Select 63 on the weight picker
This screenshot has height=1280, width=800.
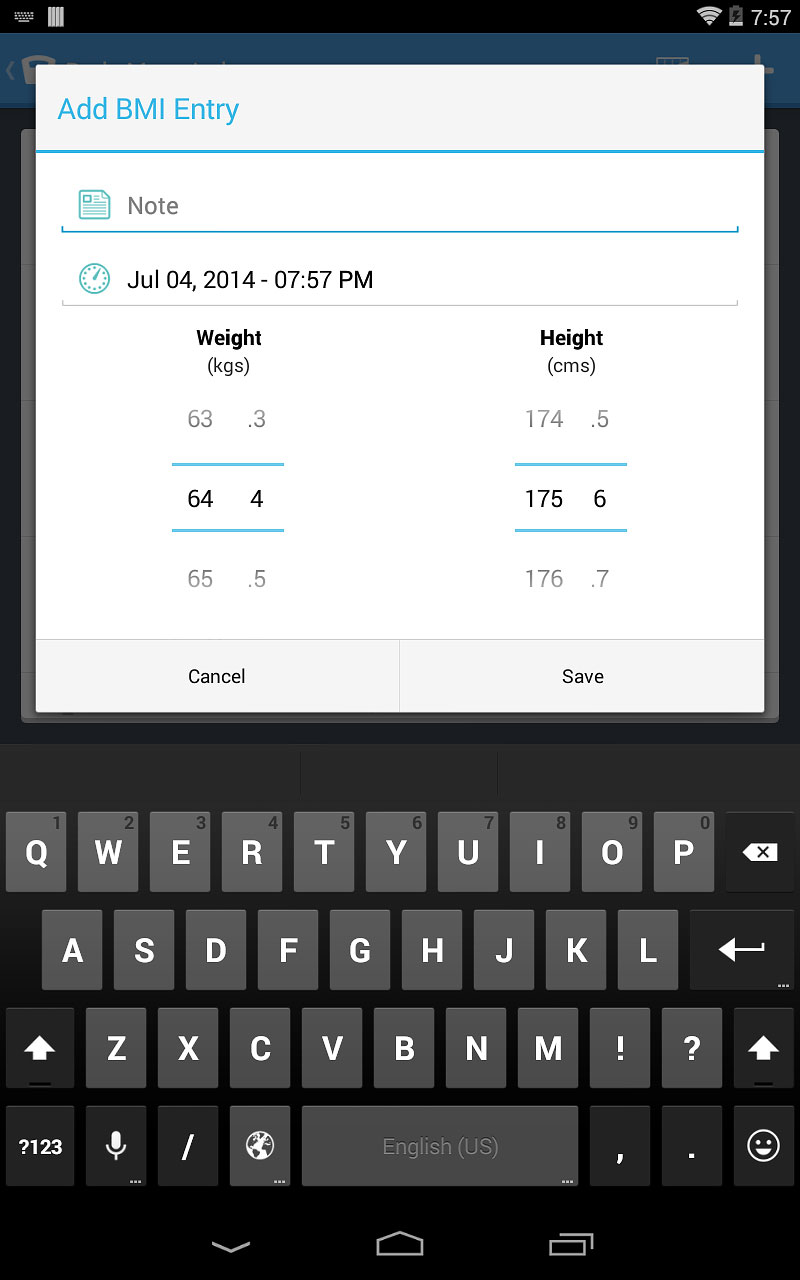[x=200, y=419]
